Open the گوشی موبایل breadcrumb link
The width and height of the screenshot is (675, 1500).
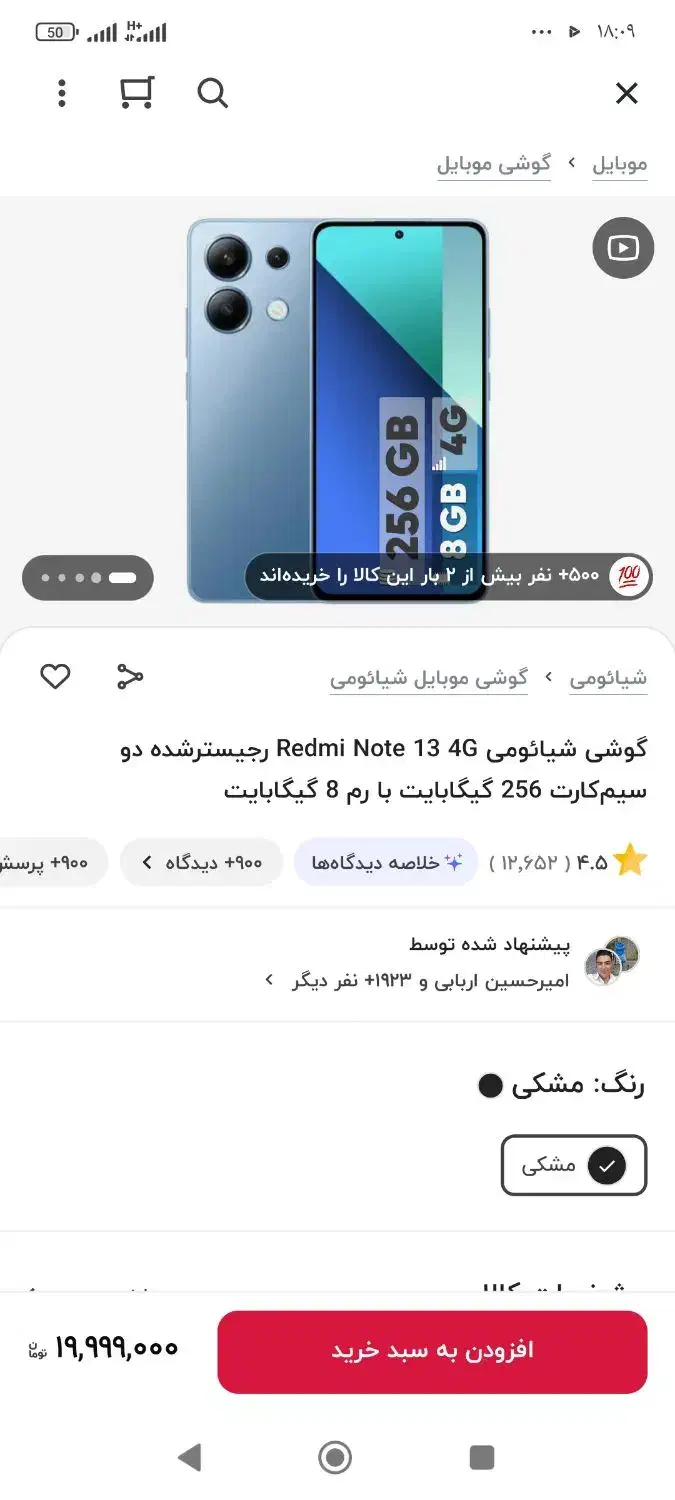tap(493, 164)
